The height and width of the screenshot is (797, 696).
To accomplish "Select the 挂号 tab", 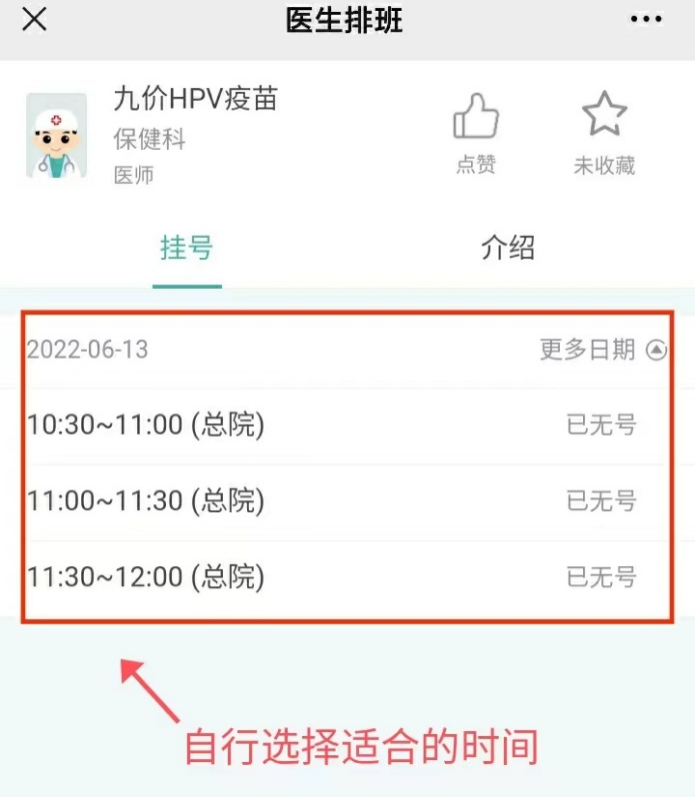I will pos(187,248).
